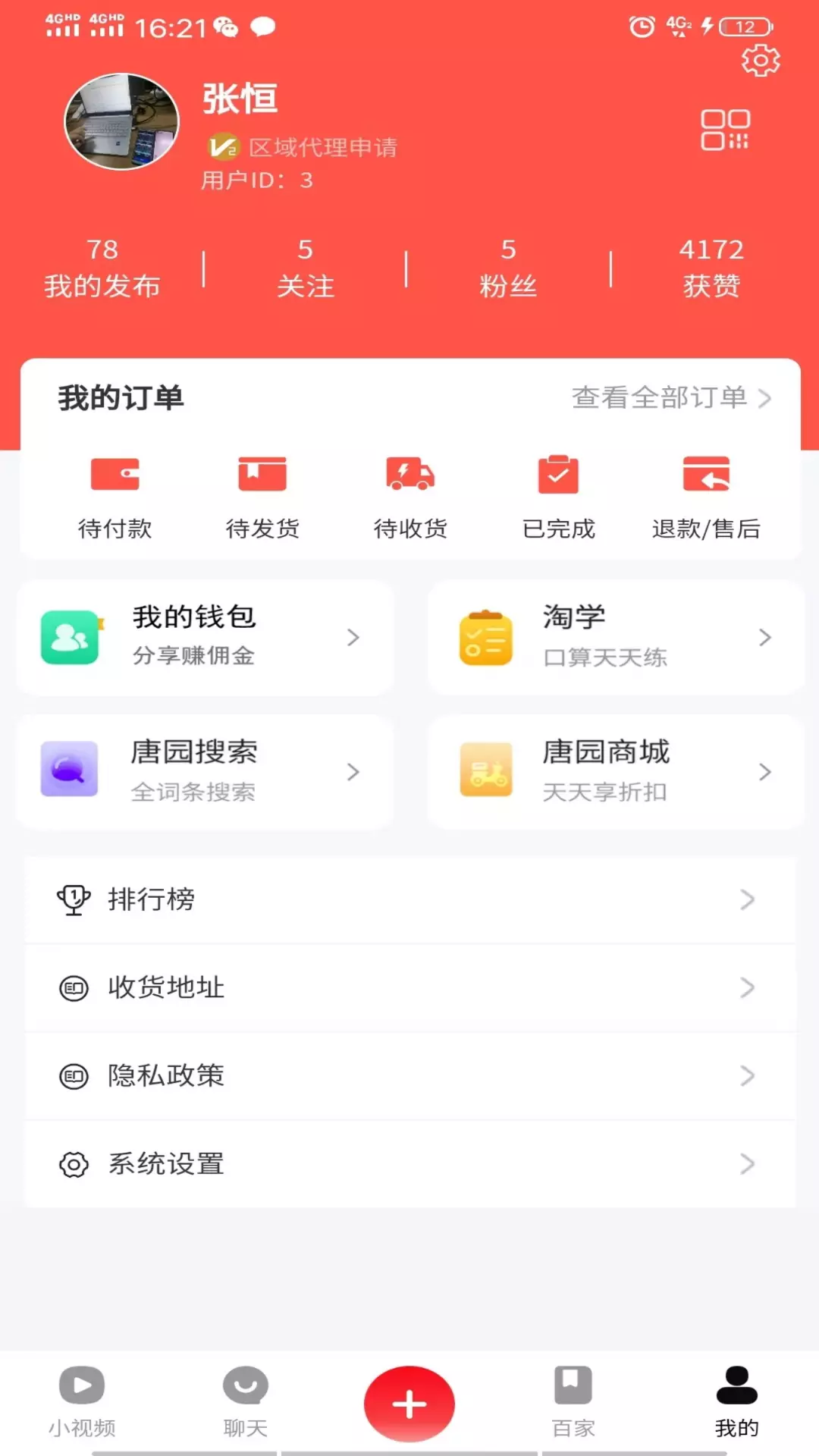Open the QR code scanner icon

pos(725,130)
